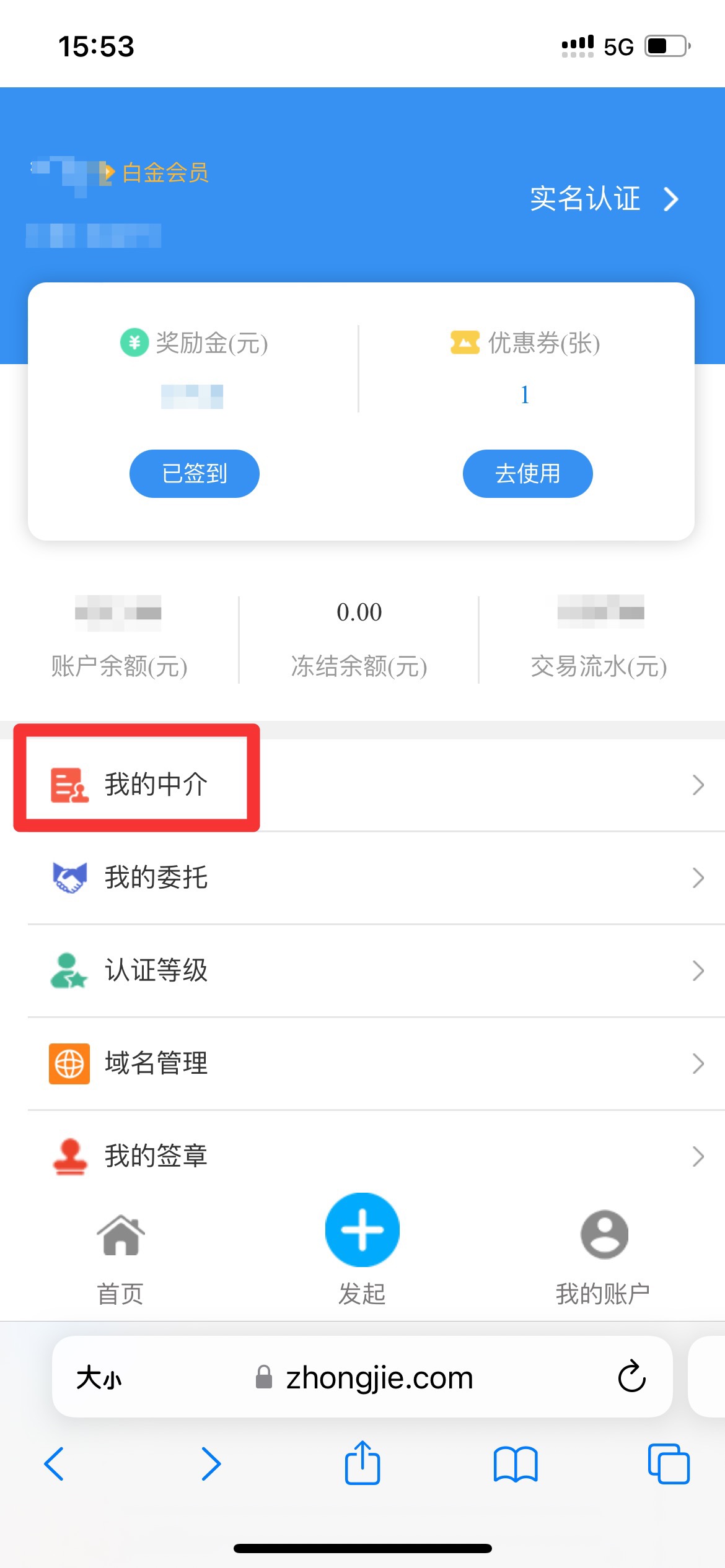Reload the zhongjie.com page
The image size is (725, 1568).
(x=631, y=1377)
